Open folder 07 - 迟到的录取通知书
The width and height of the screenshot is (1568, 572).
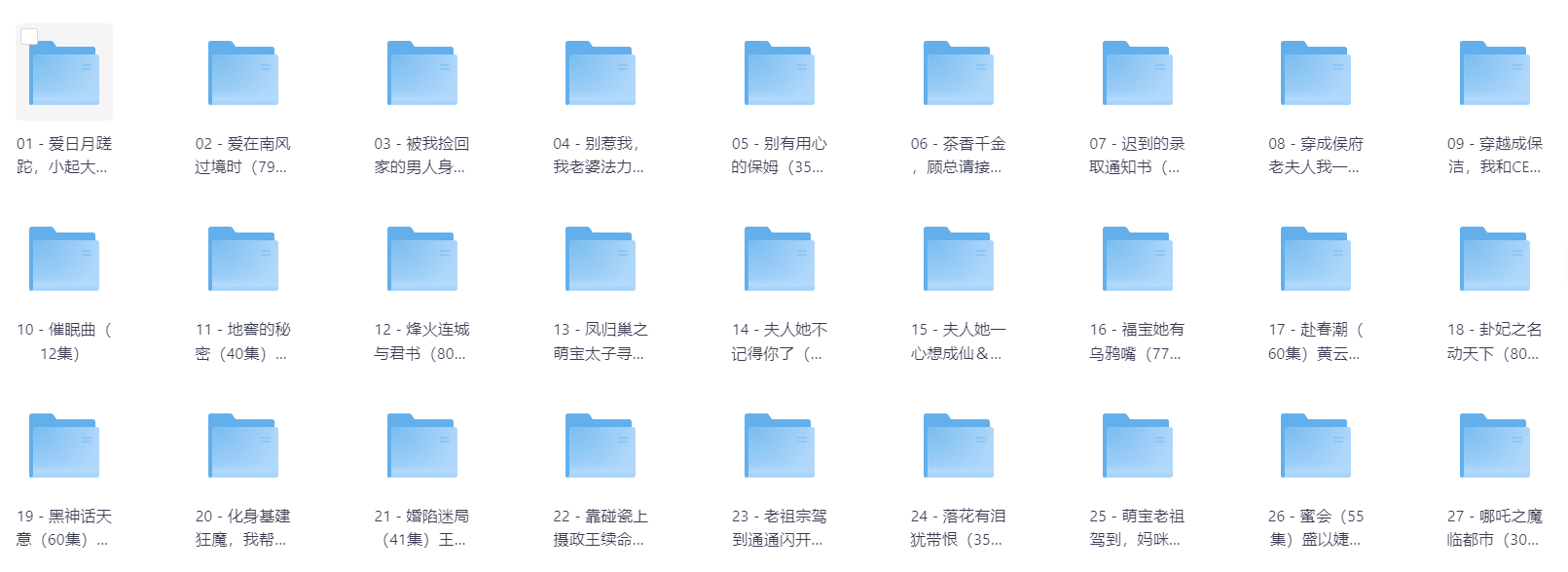coord(1137,74)
